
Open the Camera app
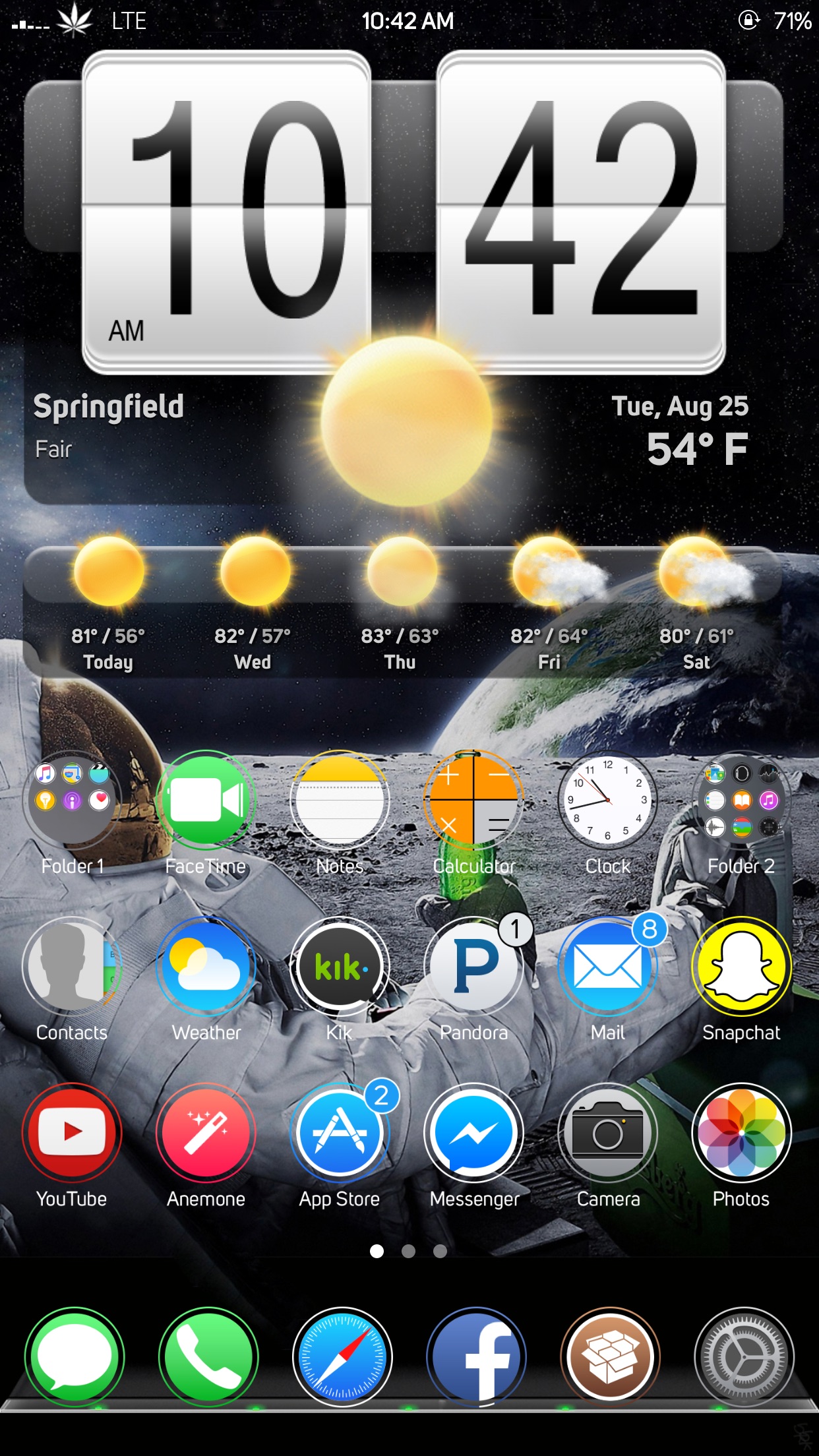[607, 1132]
